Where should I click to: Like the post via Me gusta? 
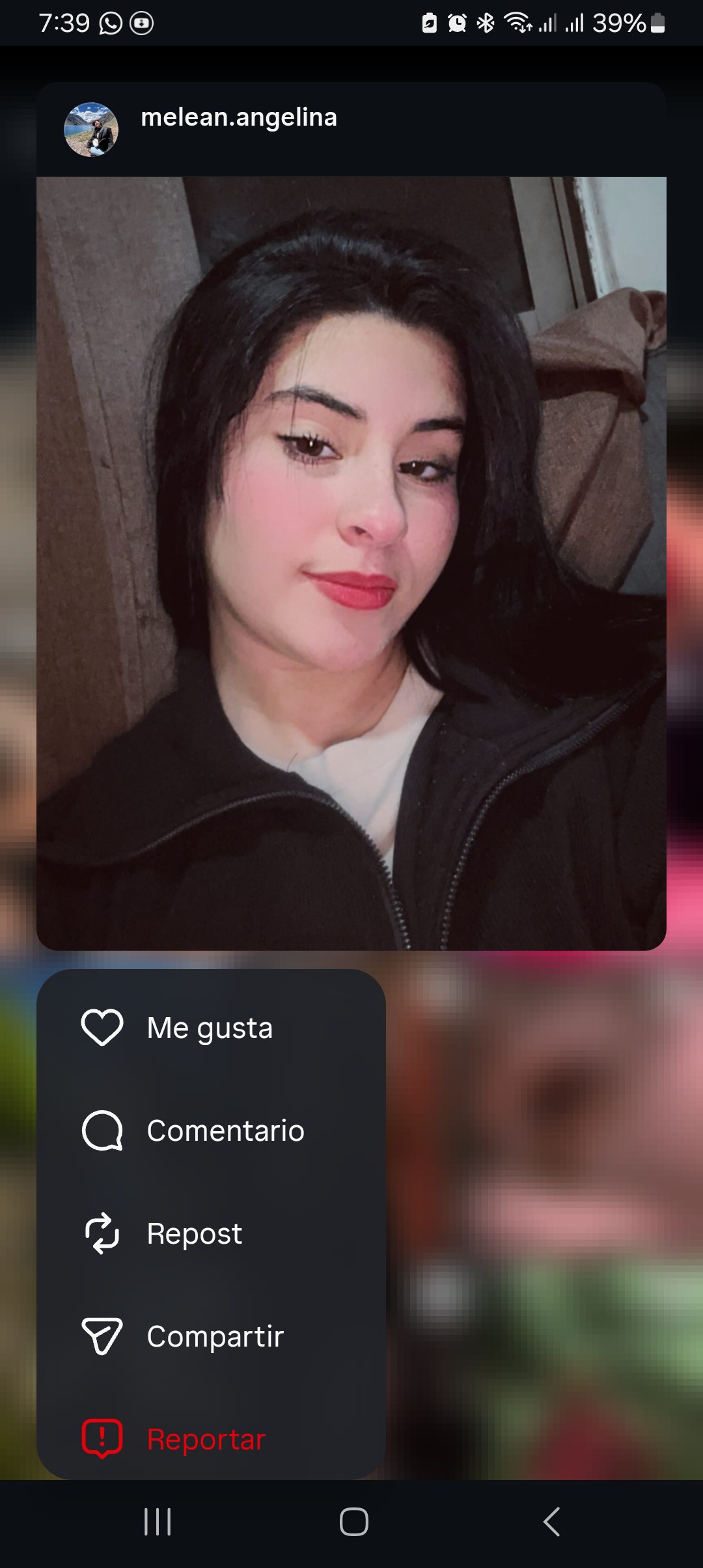(210, 1028)
